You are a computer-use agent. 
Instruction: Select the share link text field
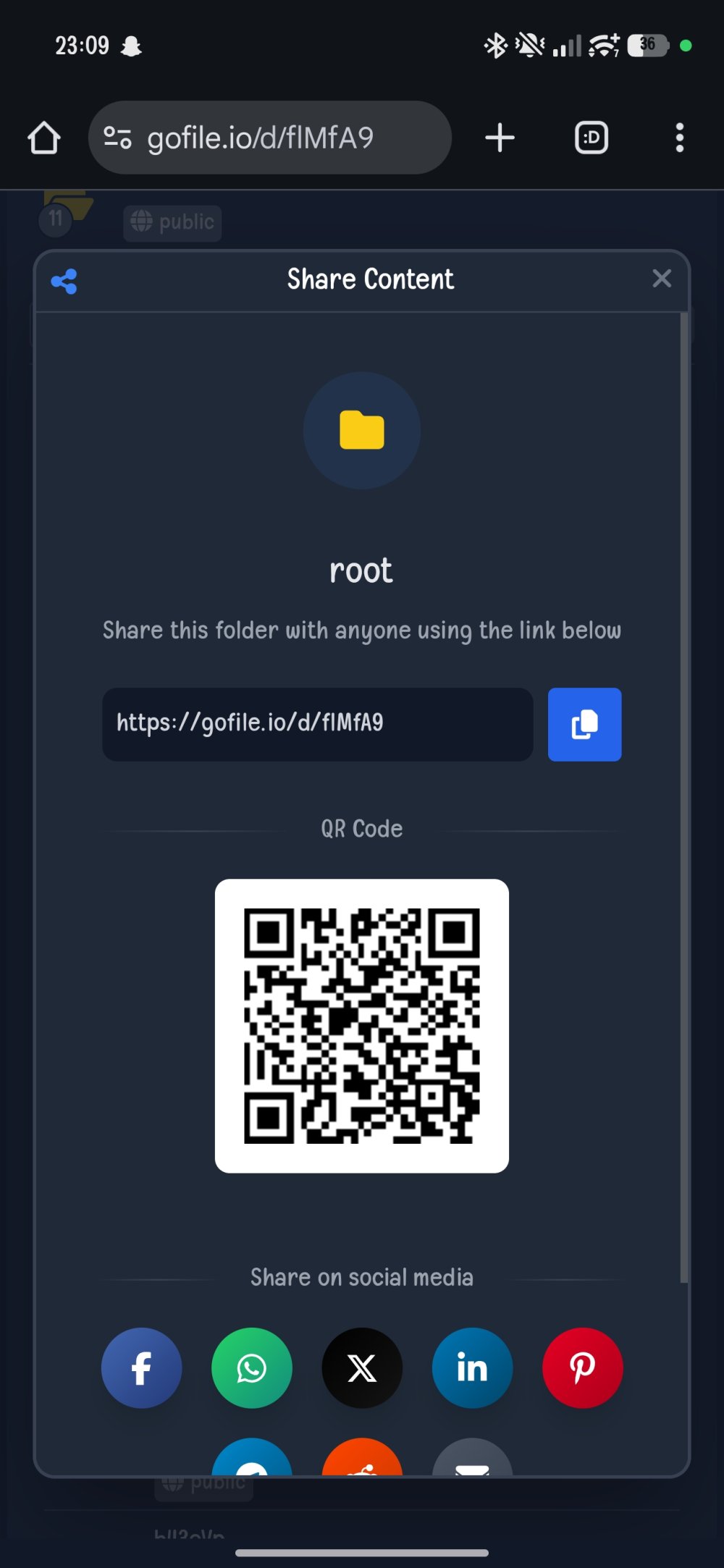coord(317,725)
